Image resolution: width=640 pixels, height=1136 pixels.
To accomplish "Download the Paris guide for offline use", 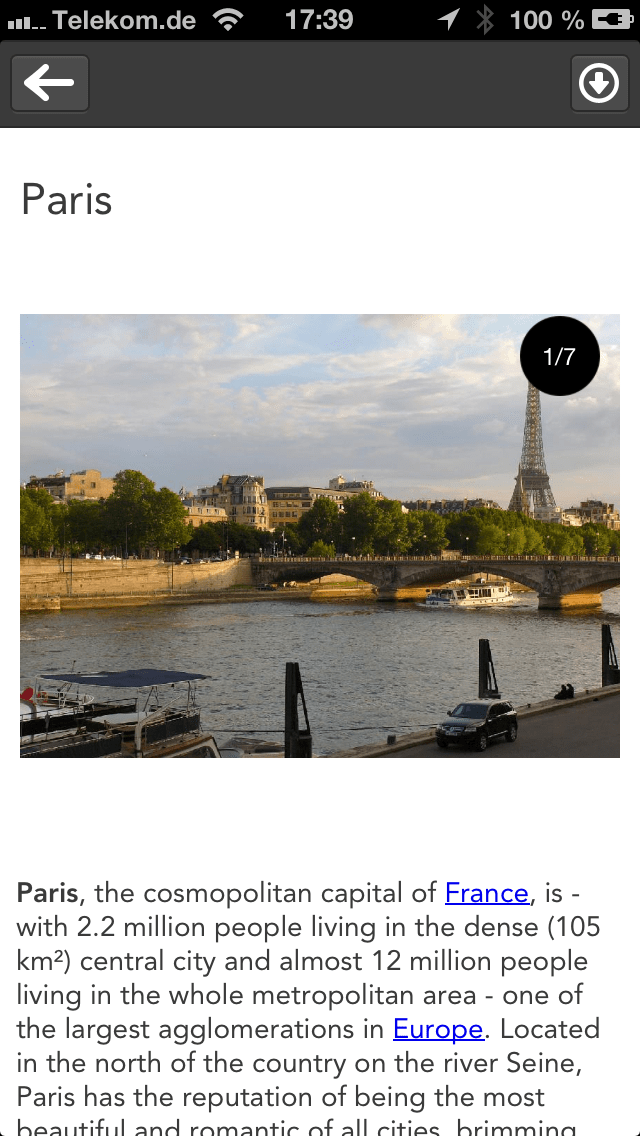I will coord(598,83).
